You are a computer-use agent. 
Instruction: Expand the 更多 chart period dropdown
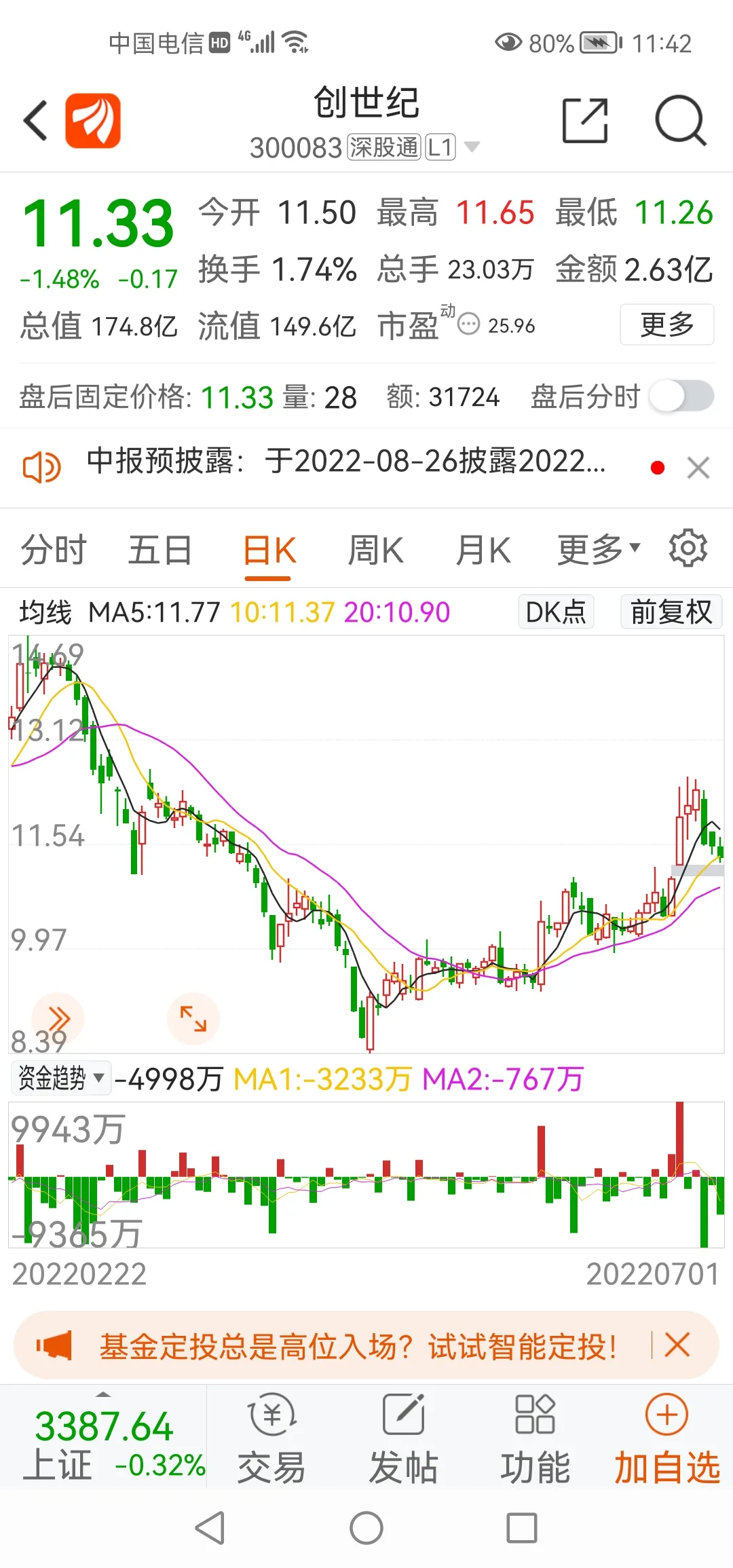pos(597,549)
